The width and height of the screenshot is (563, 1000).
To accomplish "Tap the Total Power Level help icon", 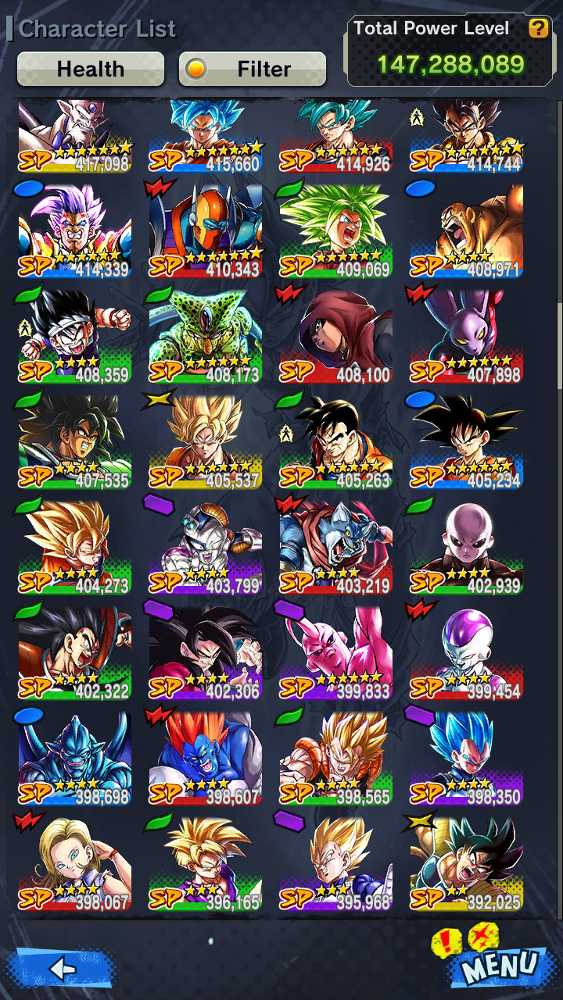I will 538,28.
